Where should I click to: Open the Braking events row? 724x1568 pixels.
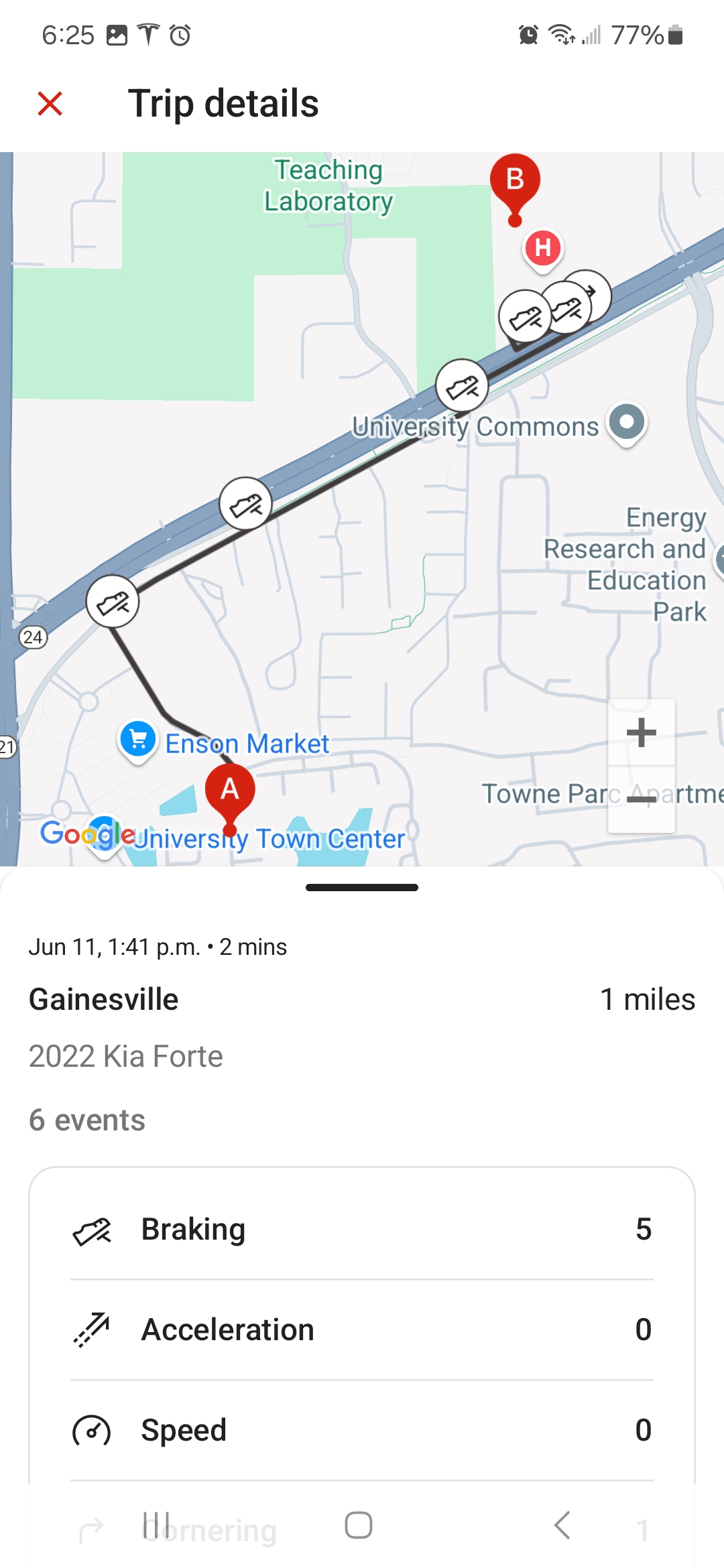tap(362, 1230)
